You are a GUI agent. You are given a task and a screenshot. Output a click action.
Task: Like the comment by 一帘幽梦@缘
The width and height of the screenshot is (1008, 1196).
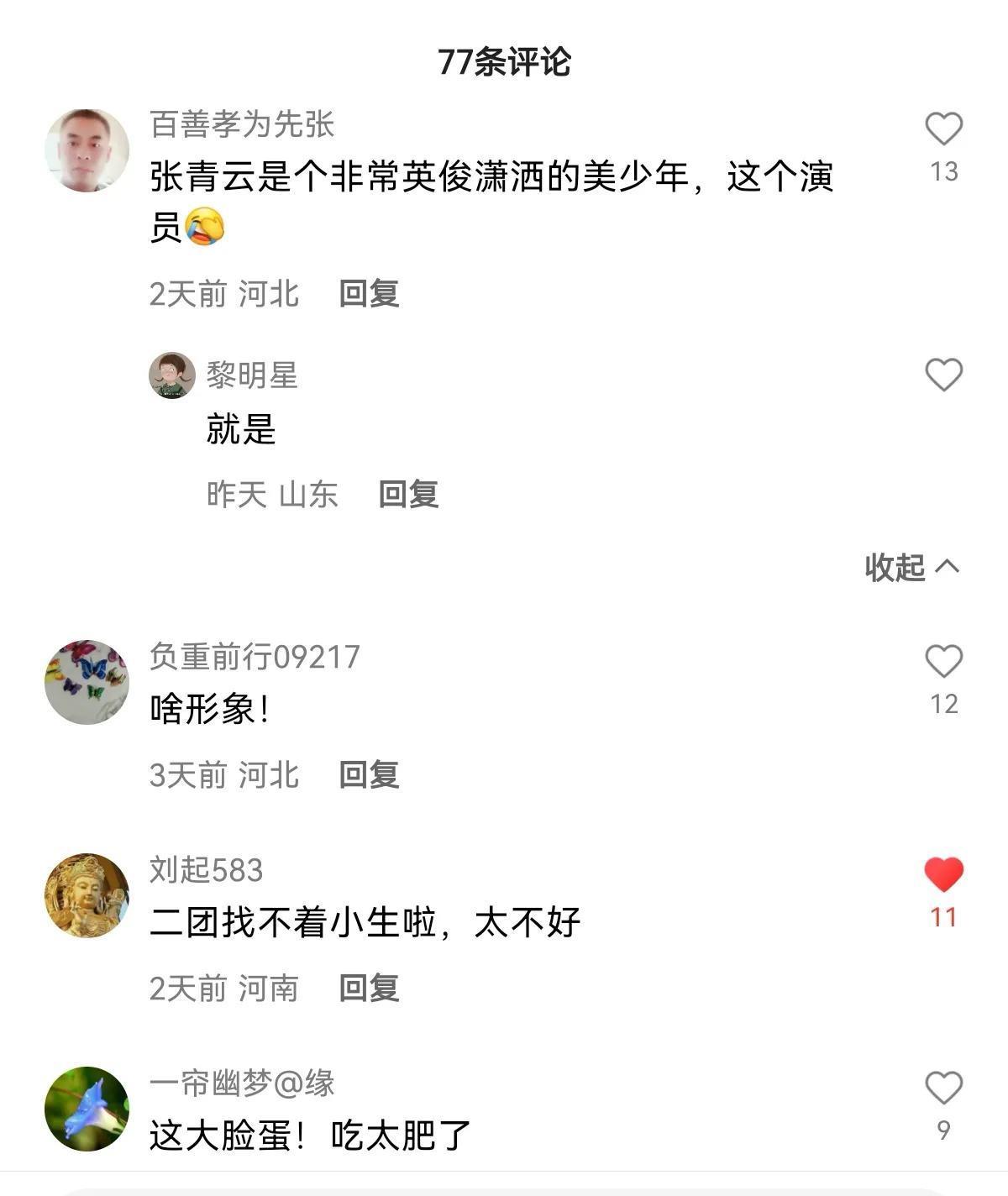coord(943,1088)
